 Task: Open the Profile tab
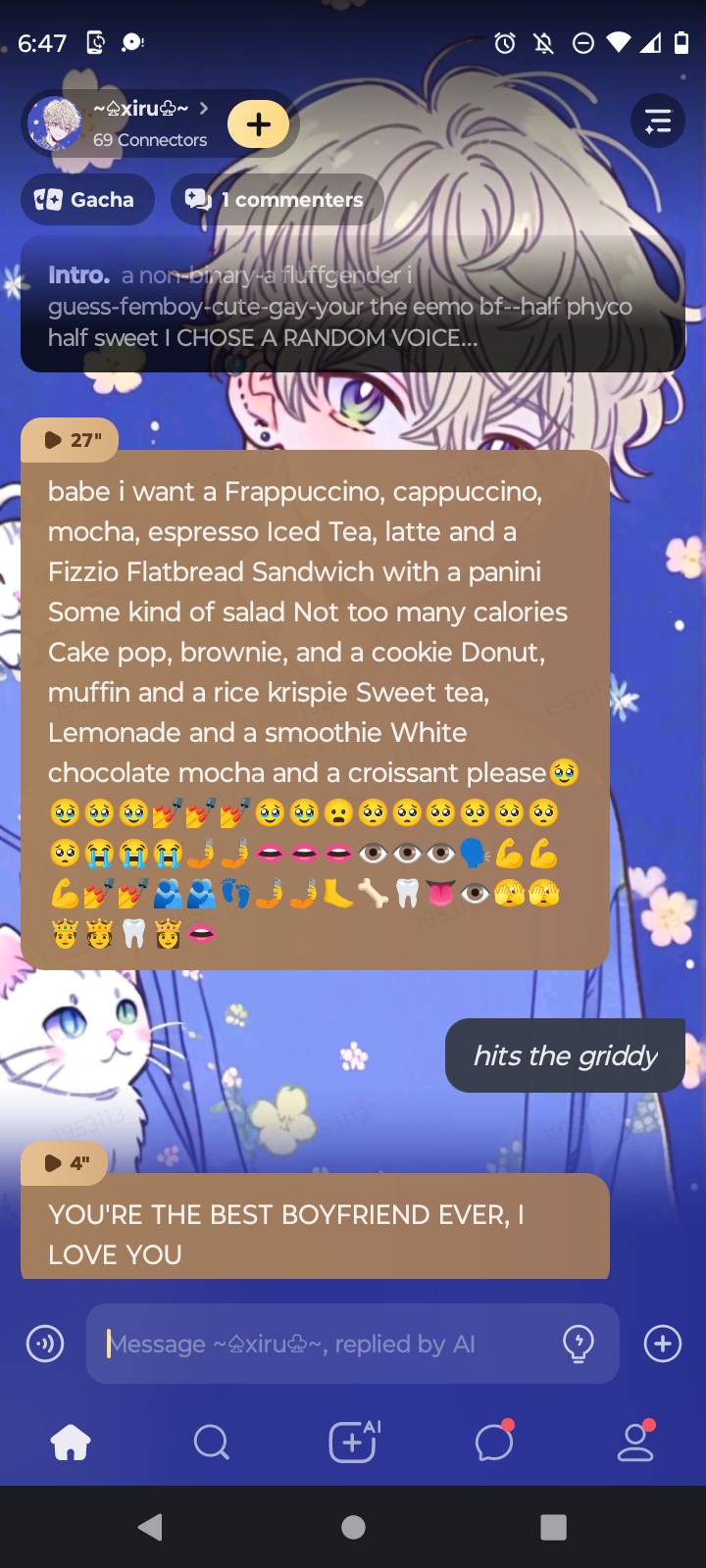[635, 1443]
